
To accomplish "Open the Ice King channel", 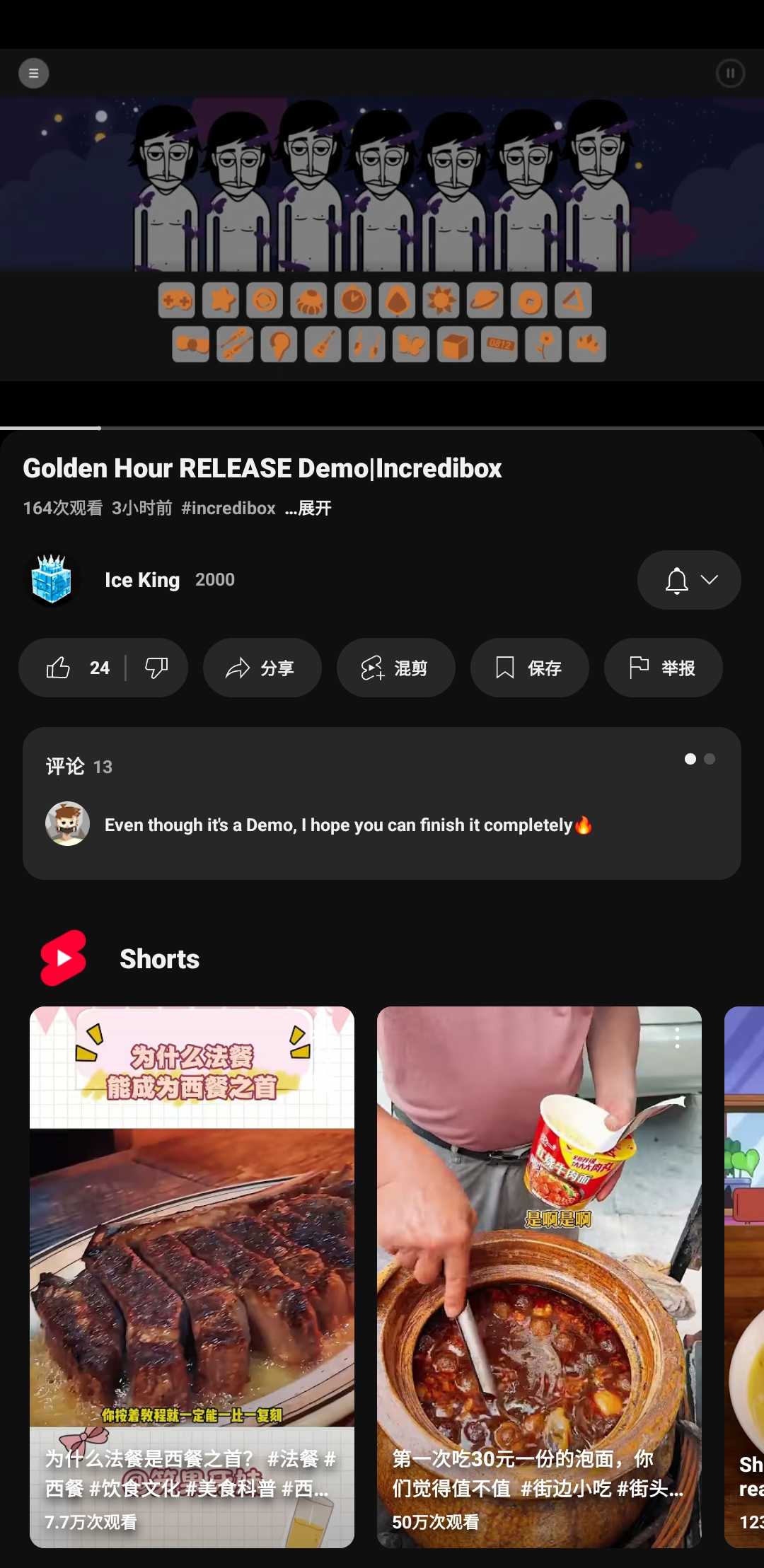I will (x=141, y=580).
